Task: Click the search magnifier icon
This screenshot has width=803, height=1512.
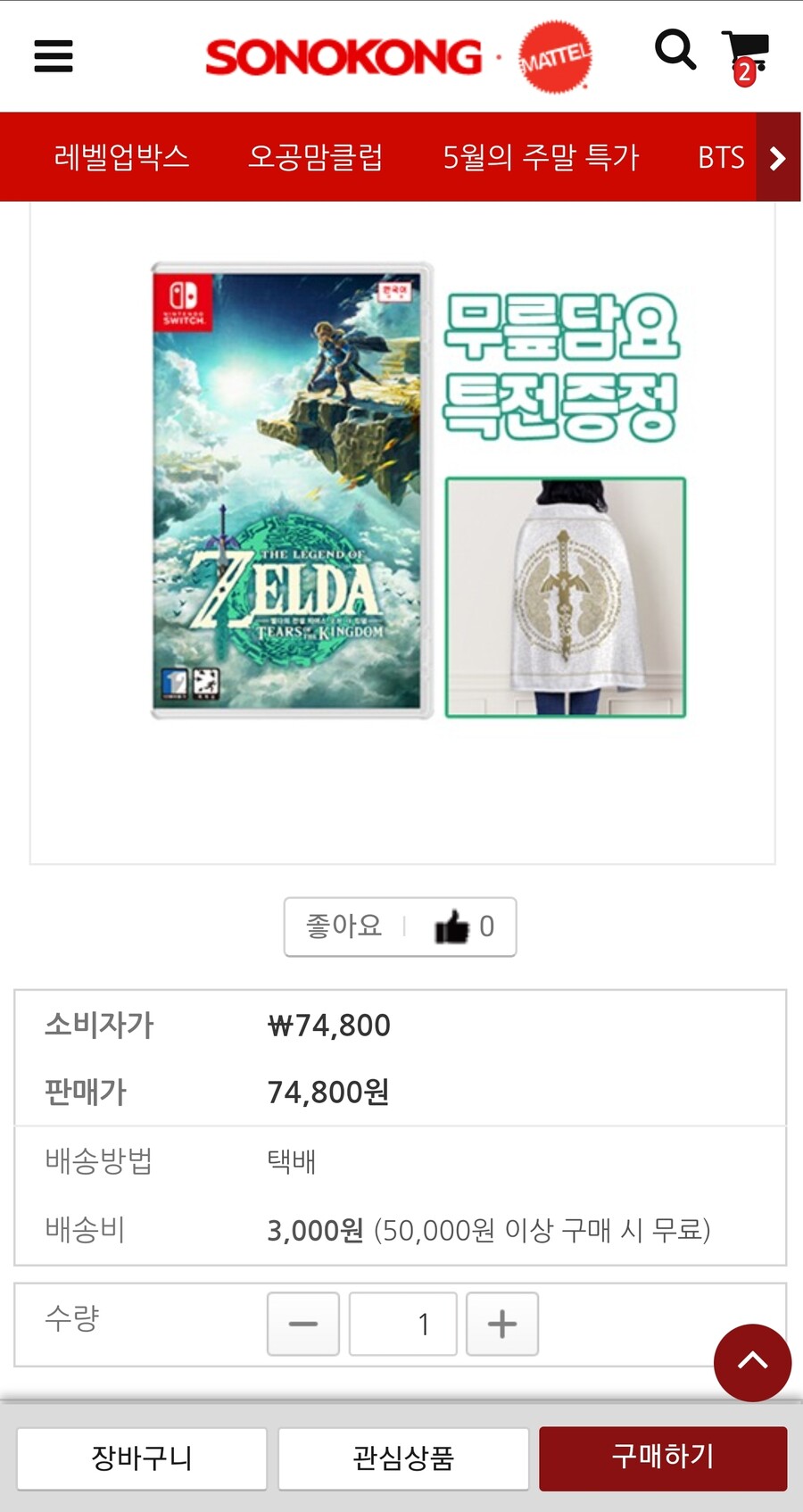Action: (x=675, y=52)
